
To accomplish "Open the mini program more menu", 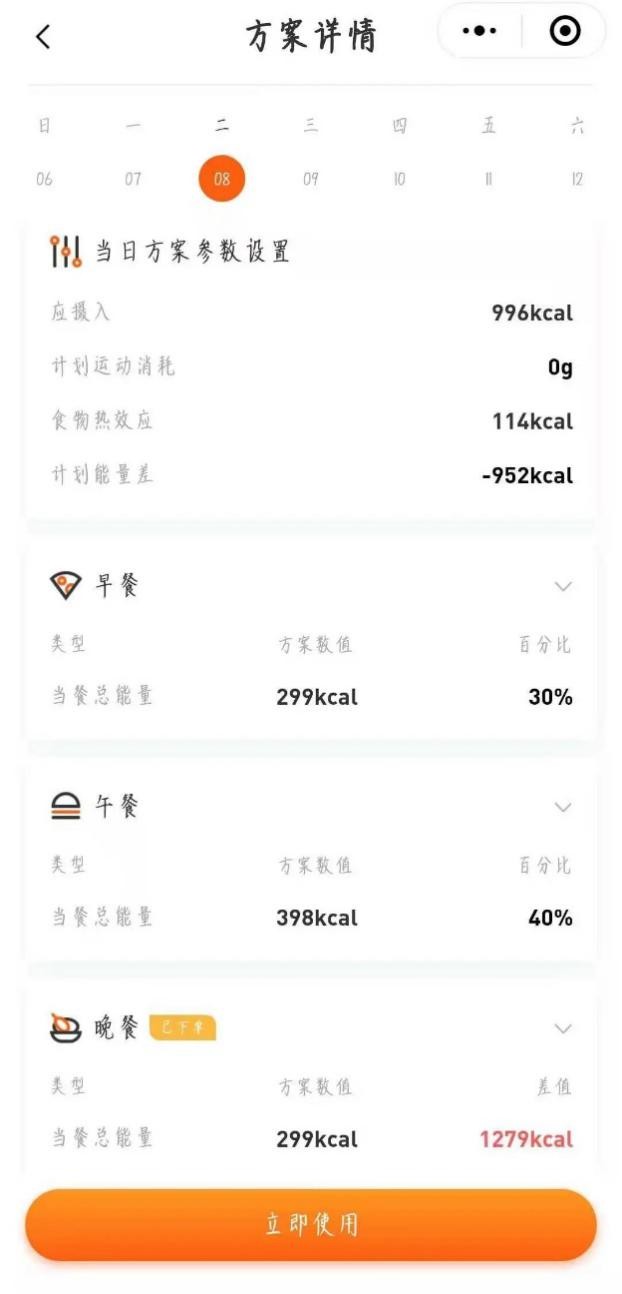I will [480, 32].
